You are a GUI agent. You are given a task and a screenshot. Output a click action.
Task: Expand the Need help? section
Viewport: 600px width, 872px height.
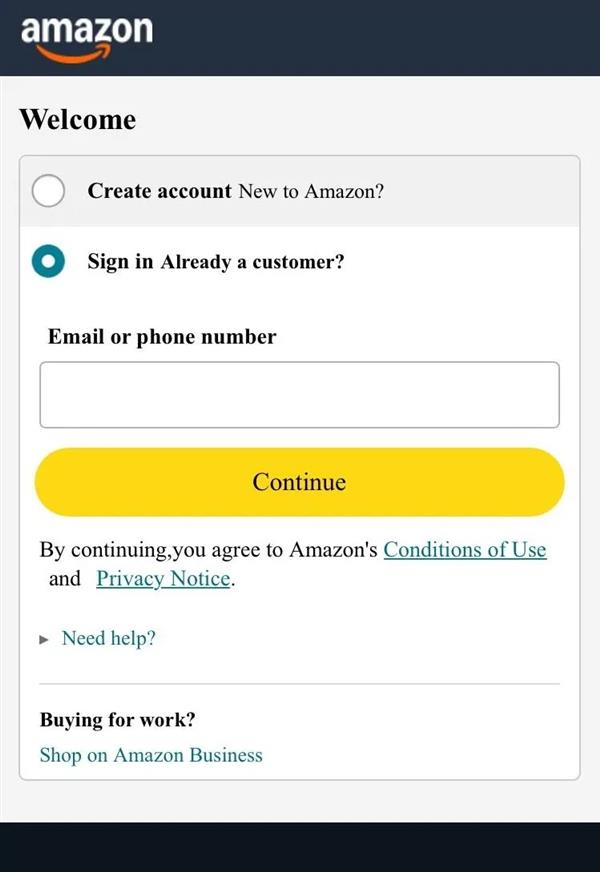tap(108, 638)
